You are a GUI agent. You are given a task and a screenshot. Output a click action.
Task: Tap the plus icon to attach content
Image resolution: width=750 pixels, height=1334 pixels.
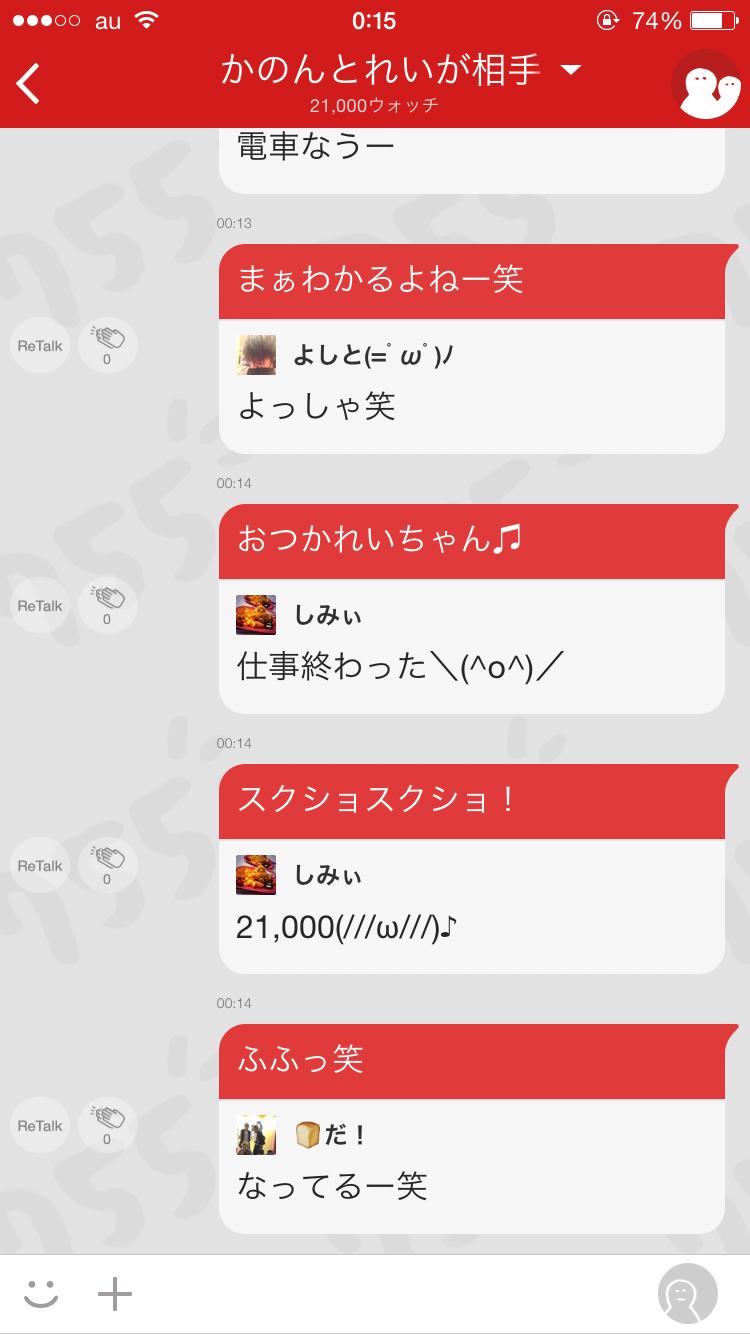[115, 1292]
